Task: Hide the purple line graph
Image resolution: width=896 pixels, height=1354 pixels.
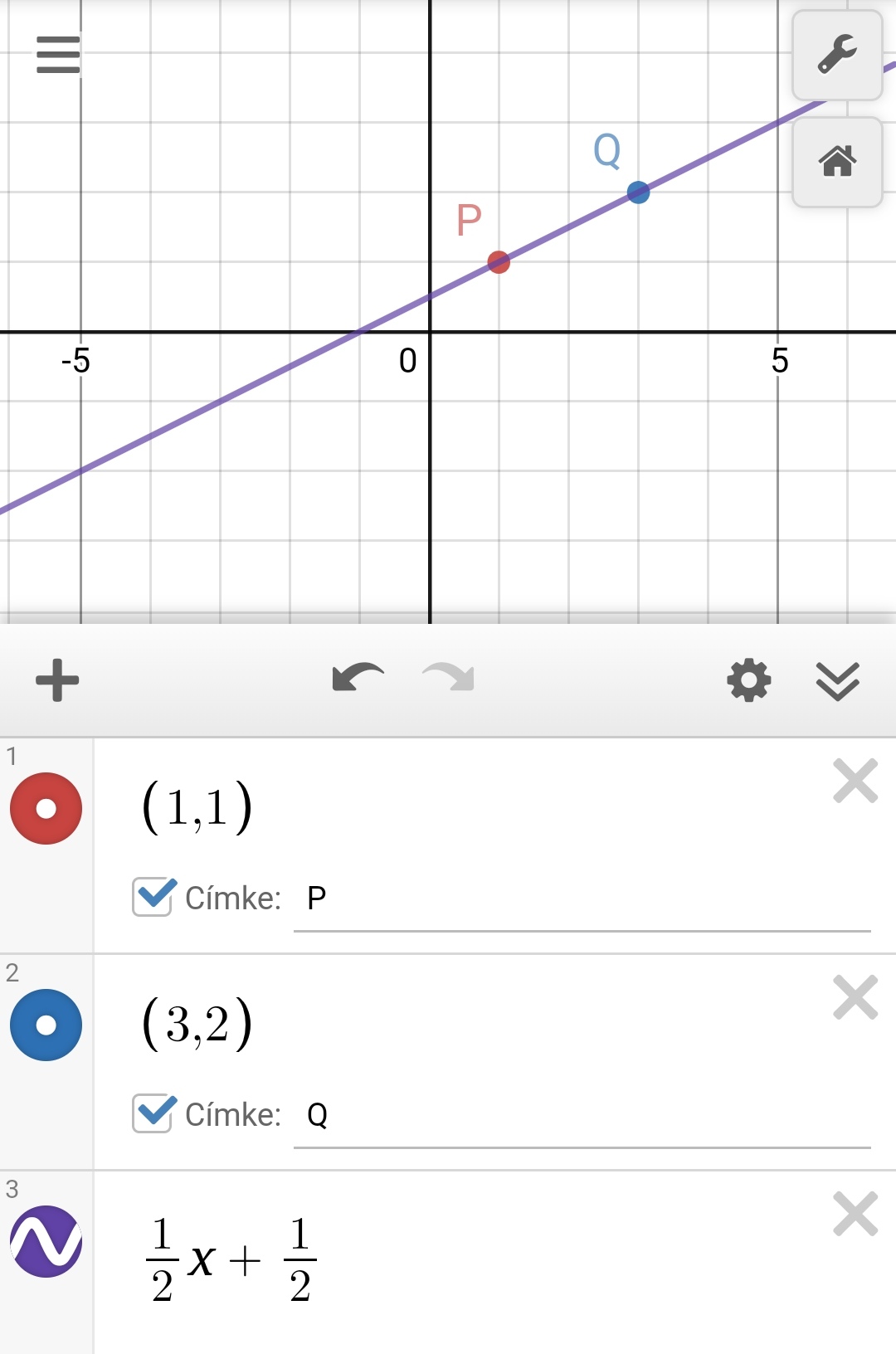Action: 46,1241
